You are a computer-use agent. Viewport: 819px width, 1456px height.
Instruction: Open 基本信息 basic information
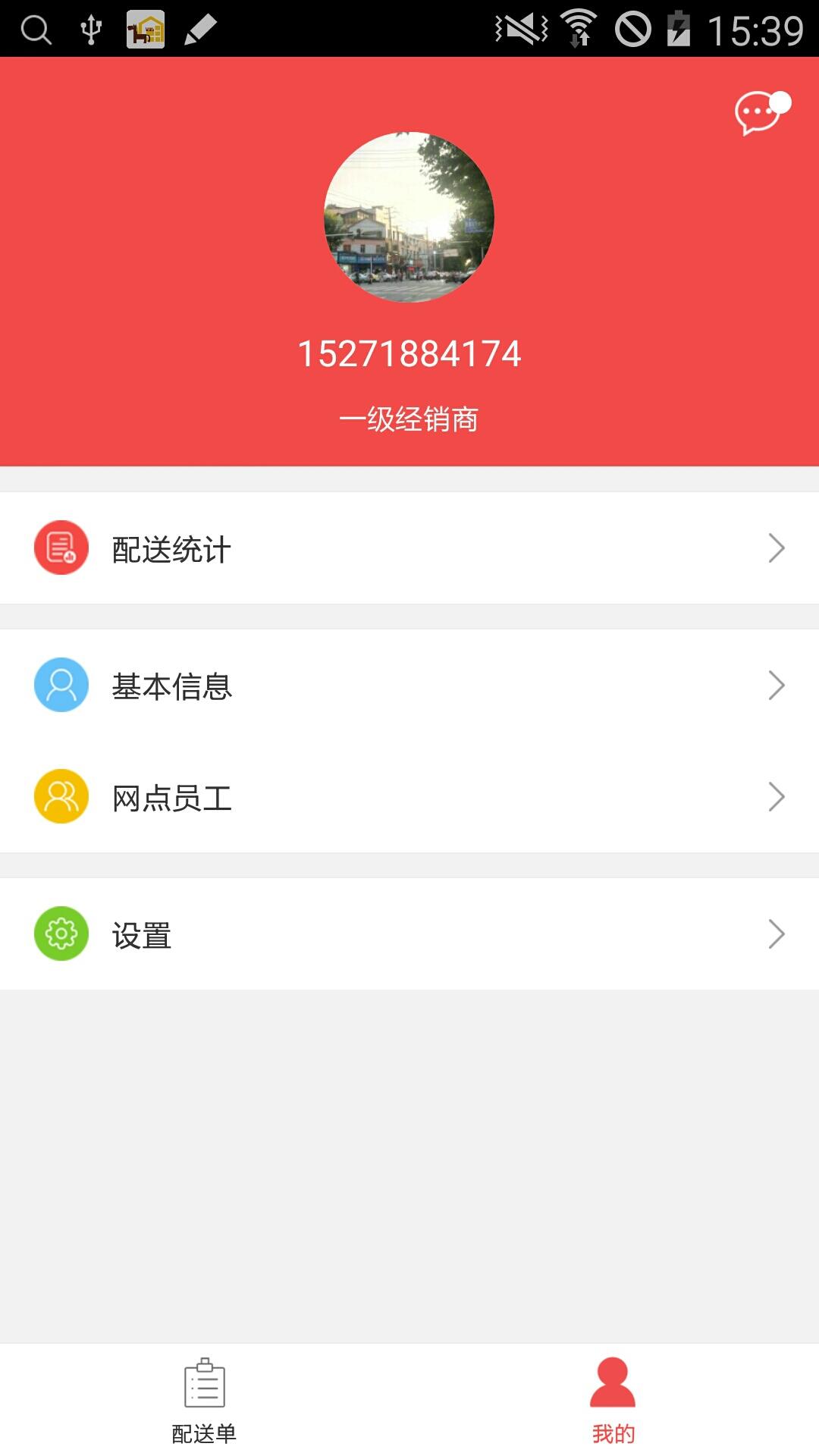pos(409,686)
